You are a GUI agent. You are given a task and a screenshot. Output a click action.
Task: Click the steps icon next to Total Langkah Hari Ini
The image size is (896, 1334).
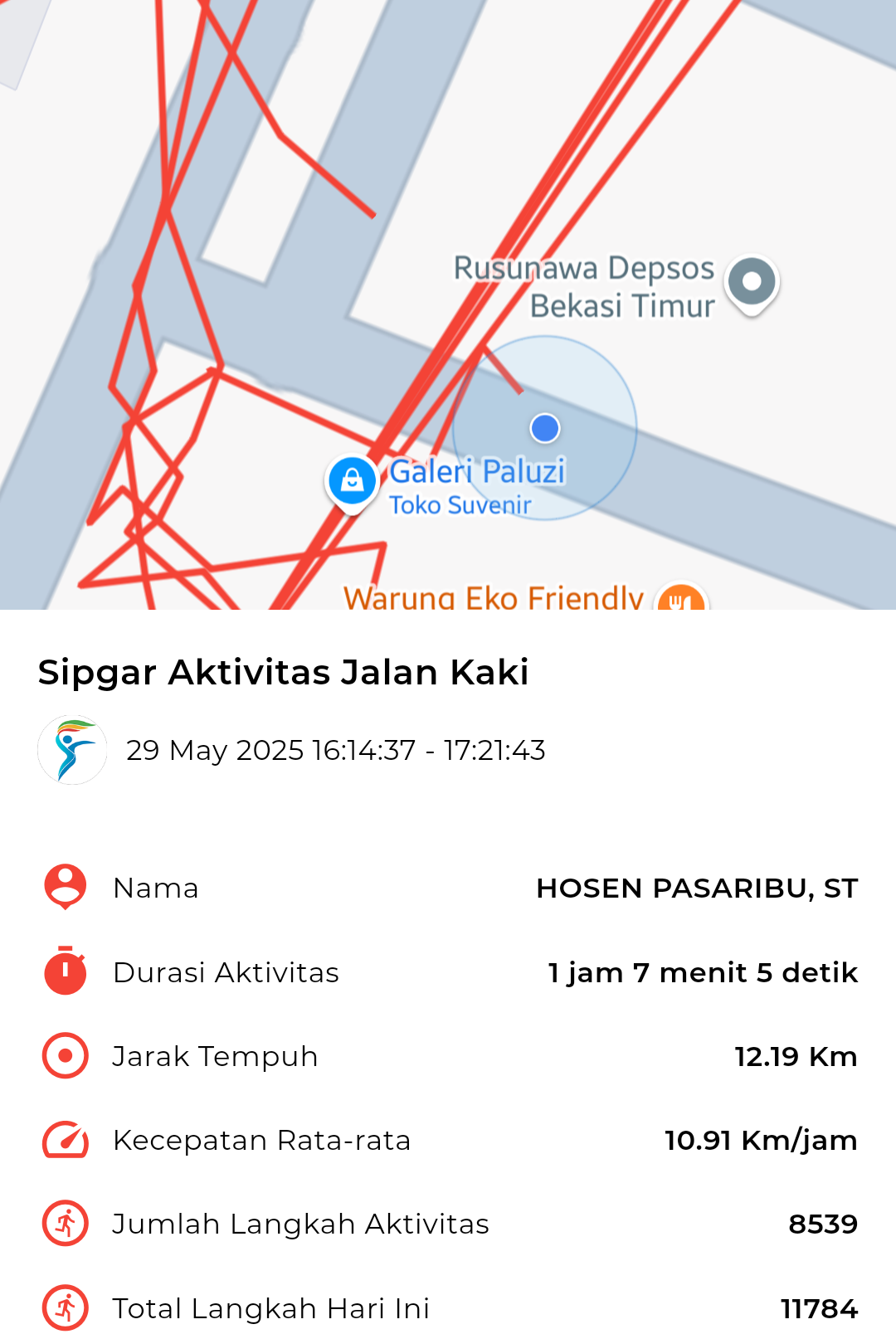pos(64,1307)
